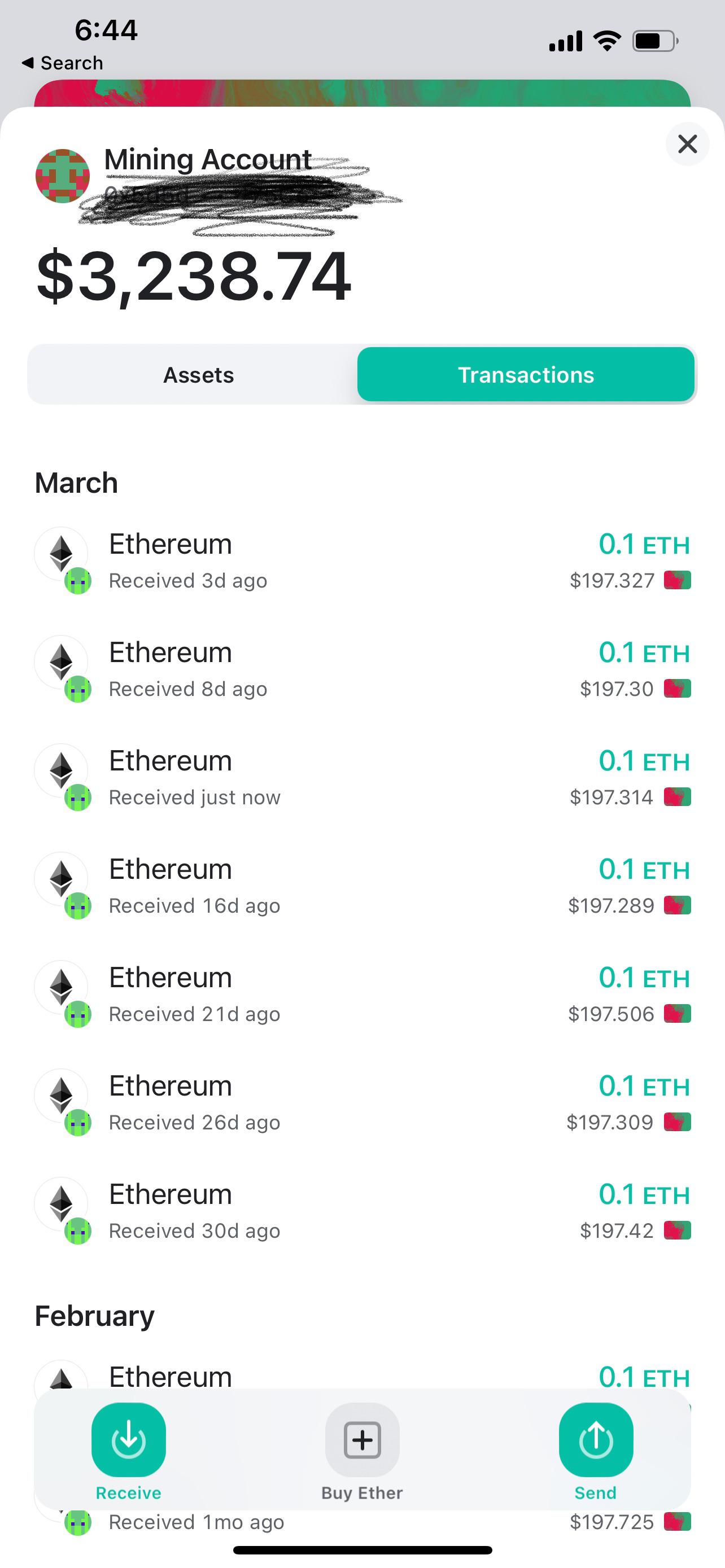The image size is (725, 1568).
Task: Open the Ethereum transaction received 16d ago
Action: [361, 885]
